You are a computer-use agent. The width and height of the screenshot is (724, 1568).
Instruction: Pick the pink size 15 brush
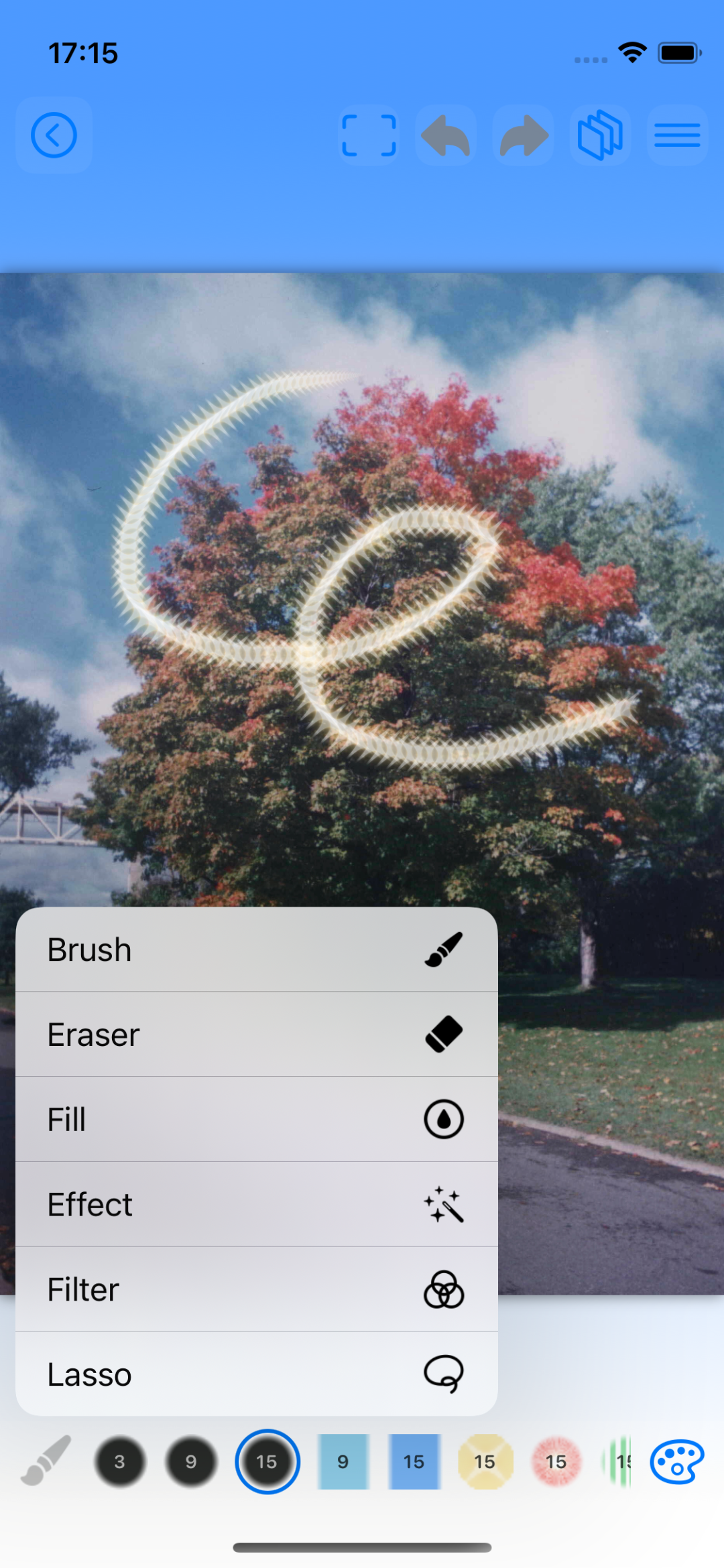click(556, 1461)
